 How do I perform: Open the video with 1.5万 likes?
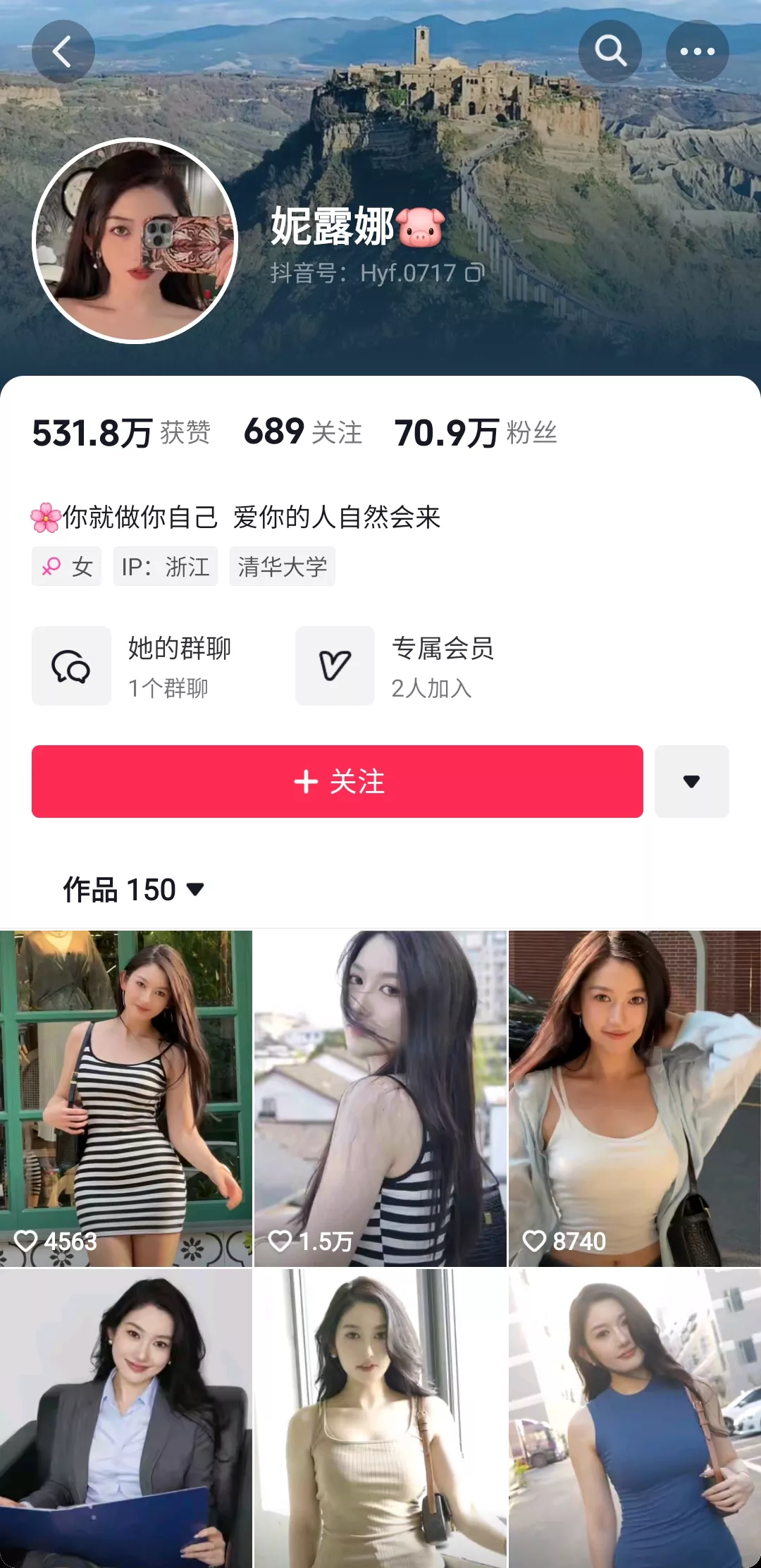coord(380,1098)
